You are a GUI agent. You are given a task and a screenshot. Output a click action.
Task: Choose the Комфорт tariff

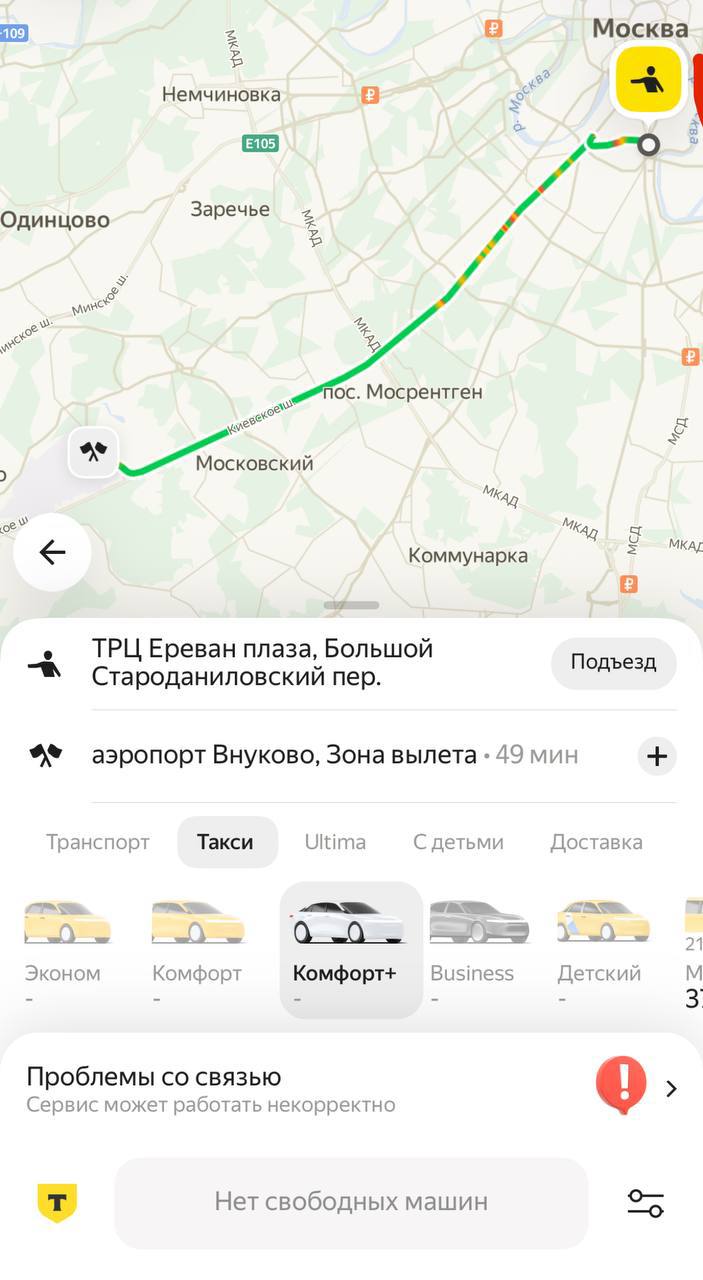coord(197,945)
